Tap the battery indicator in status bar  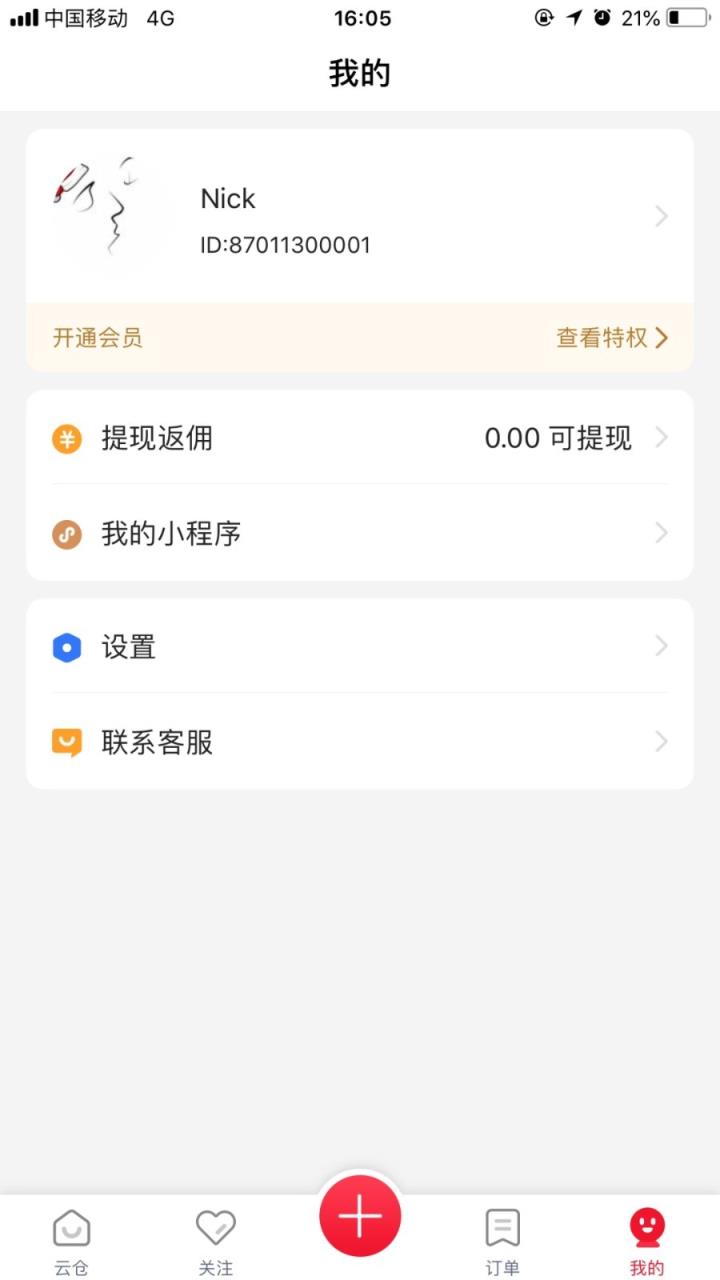(x=689, y=17)
